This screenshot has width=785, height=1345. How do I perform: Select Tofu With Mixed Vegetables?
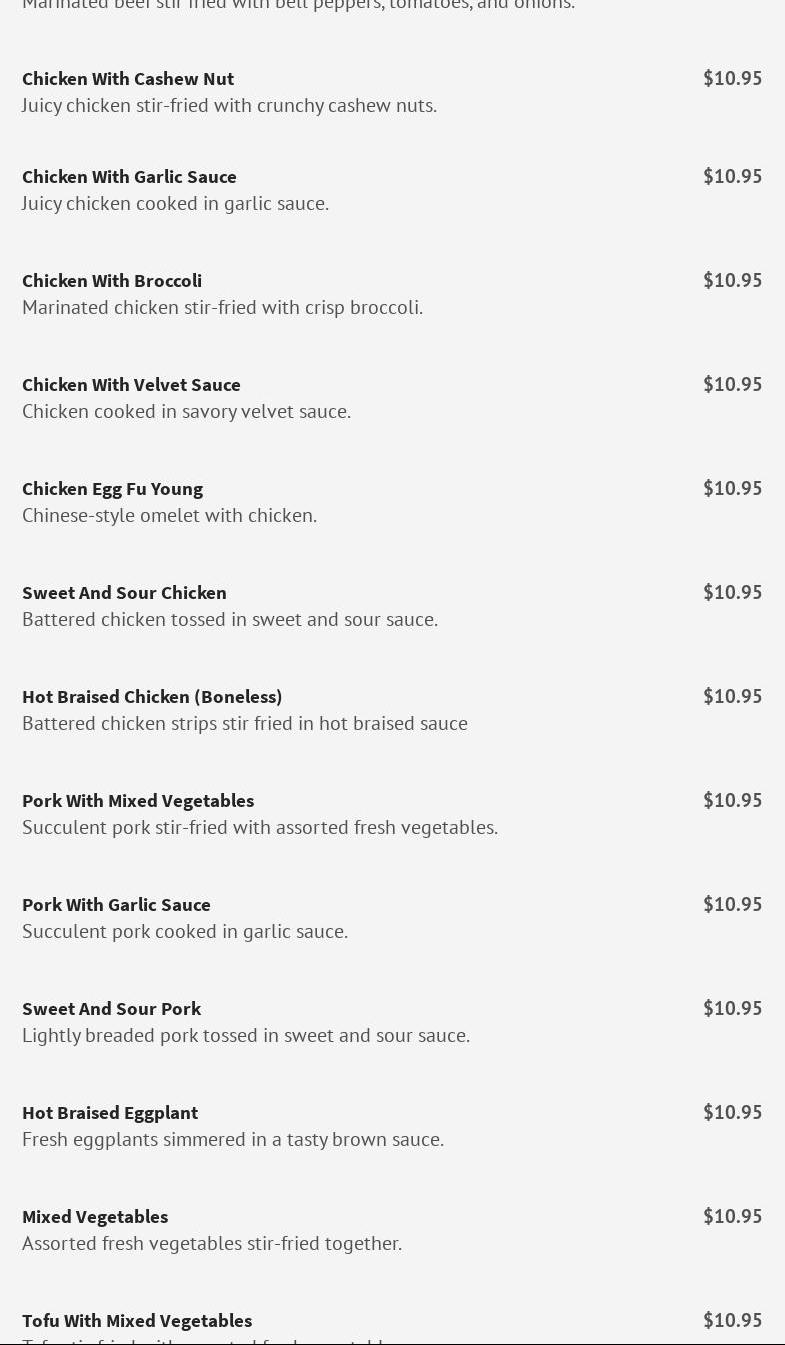click(137, 1321)
